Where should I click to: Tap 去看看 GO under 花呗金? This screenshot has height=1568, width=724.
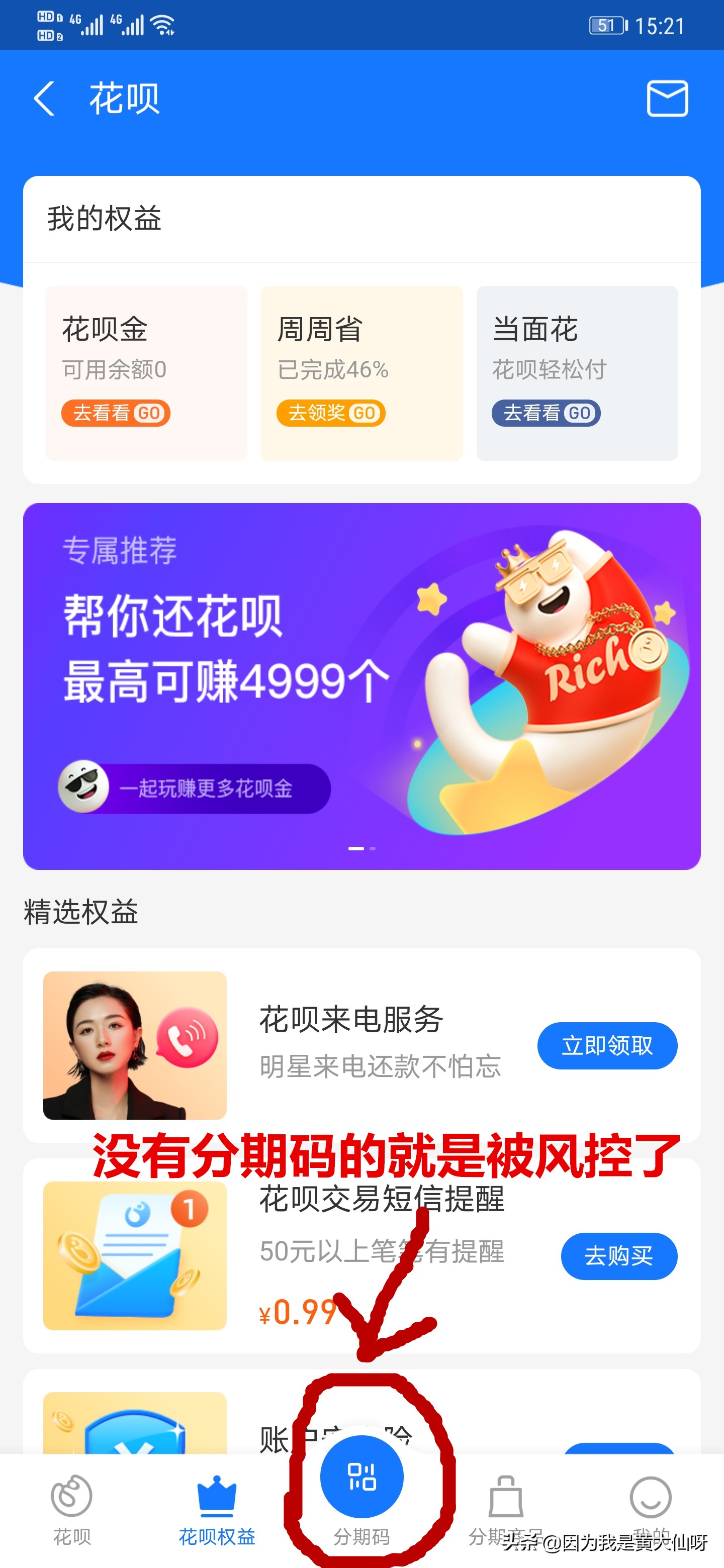point(116,413)
